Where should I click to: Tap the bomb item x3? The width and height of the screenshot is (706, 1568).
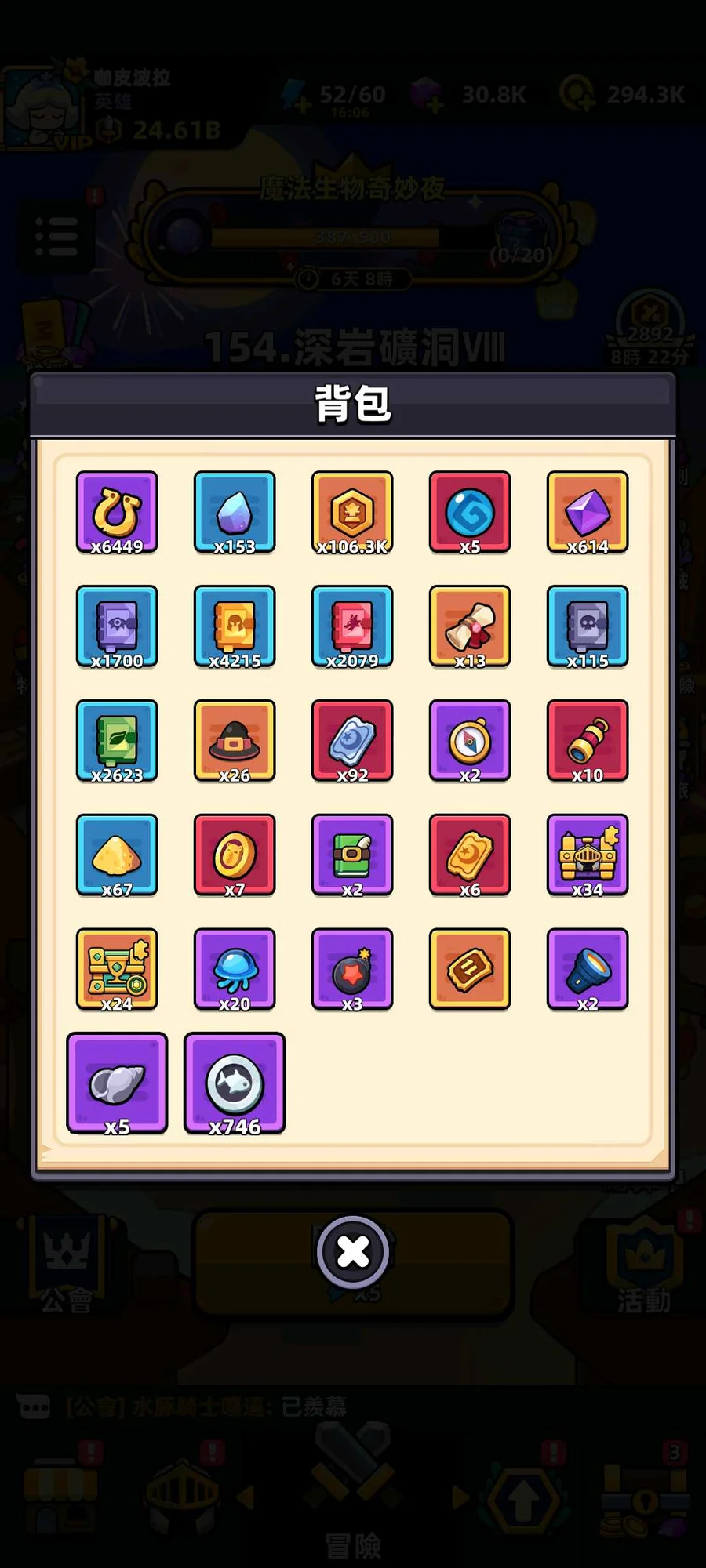point(352,970)
